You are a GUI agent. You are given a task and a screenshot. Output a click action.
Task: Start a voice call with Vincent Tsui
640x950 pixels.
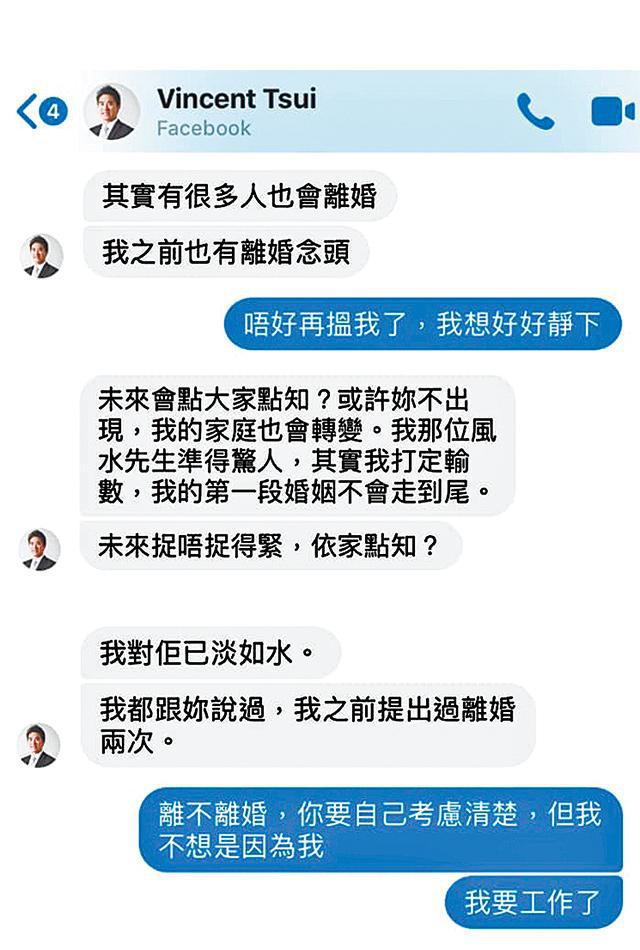pyautogui.click(x=535, y=111)
